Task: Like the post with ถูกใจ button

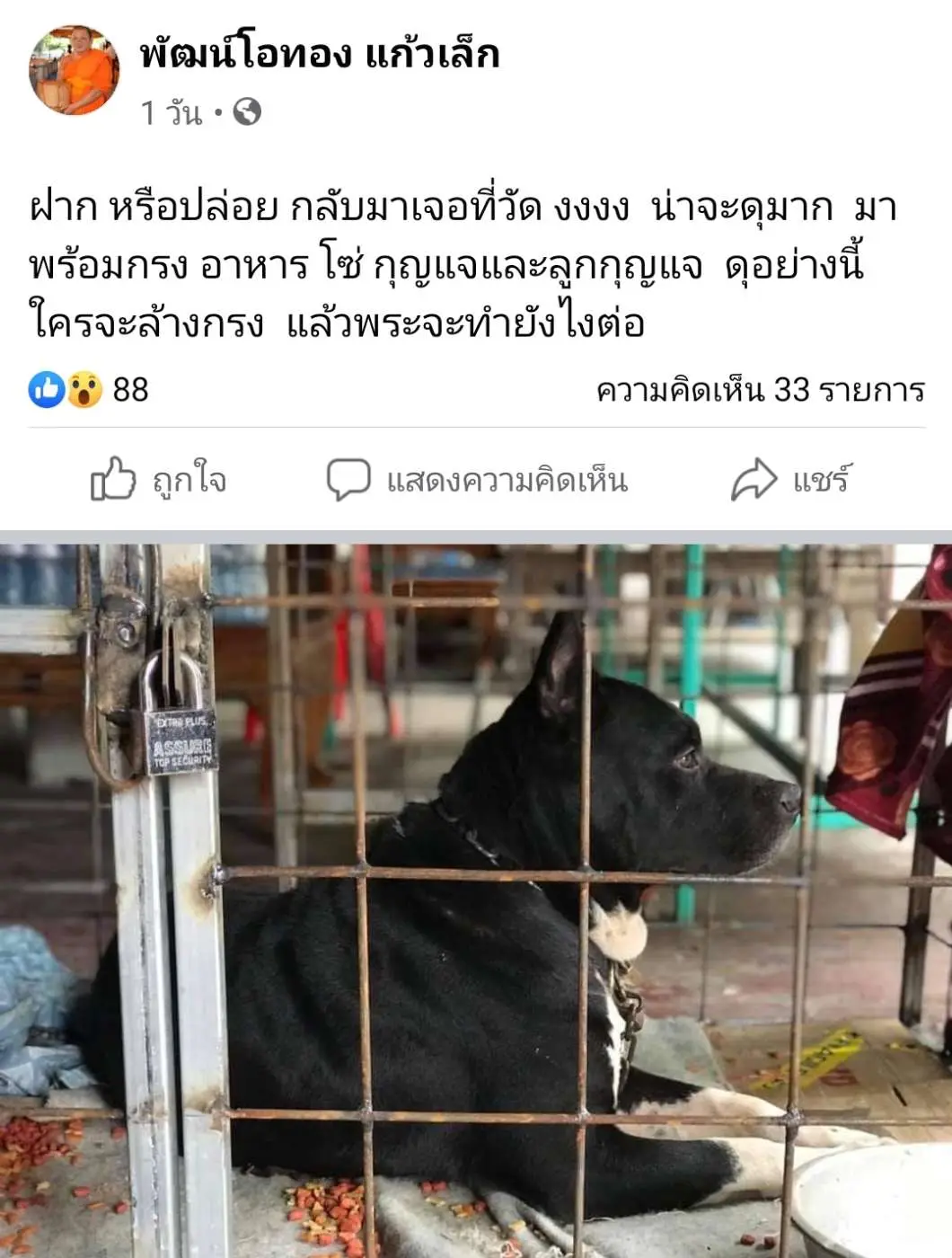Action: (159, 480)
